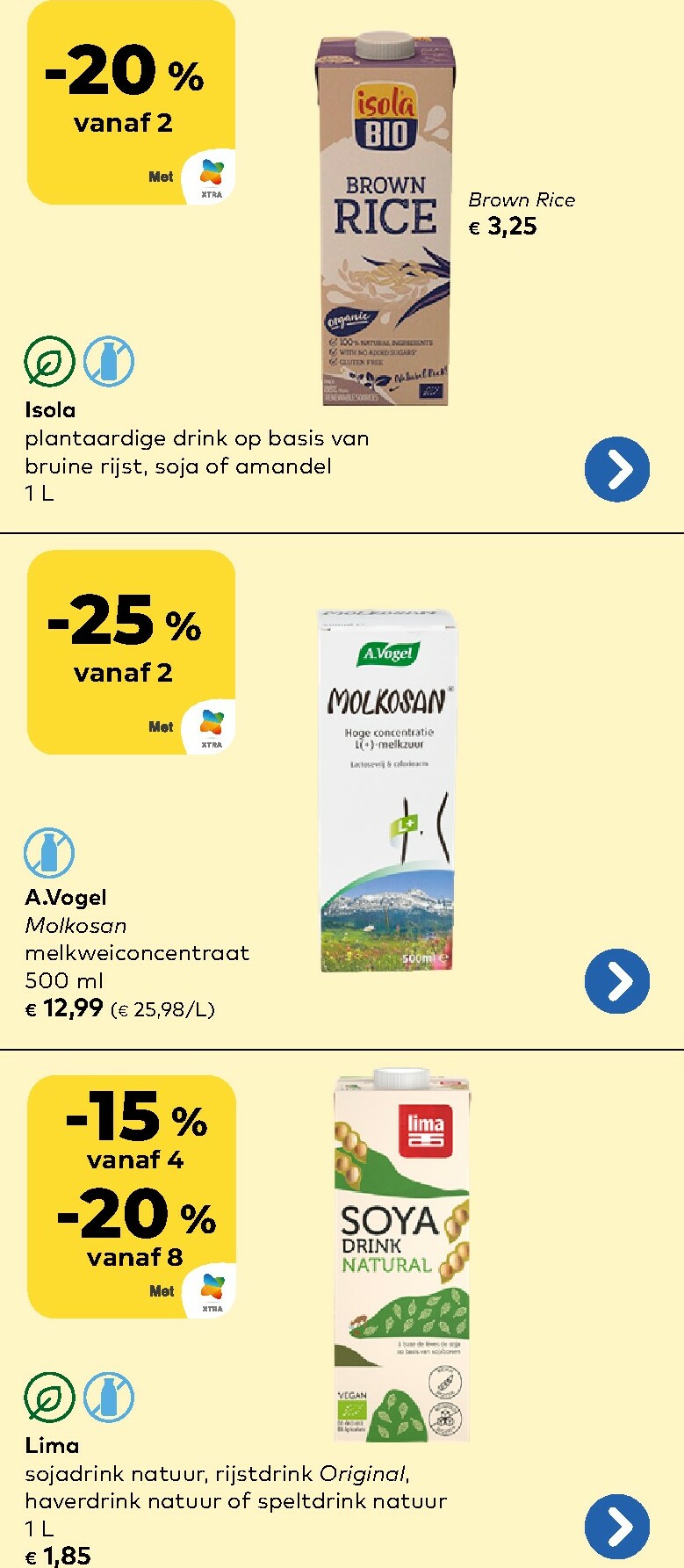
Task: Click the Molkosan product name
Action: click(x=76, y=925)
